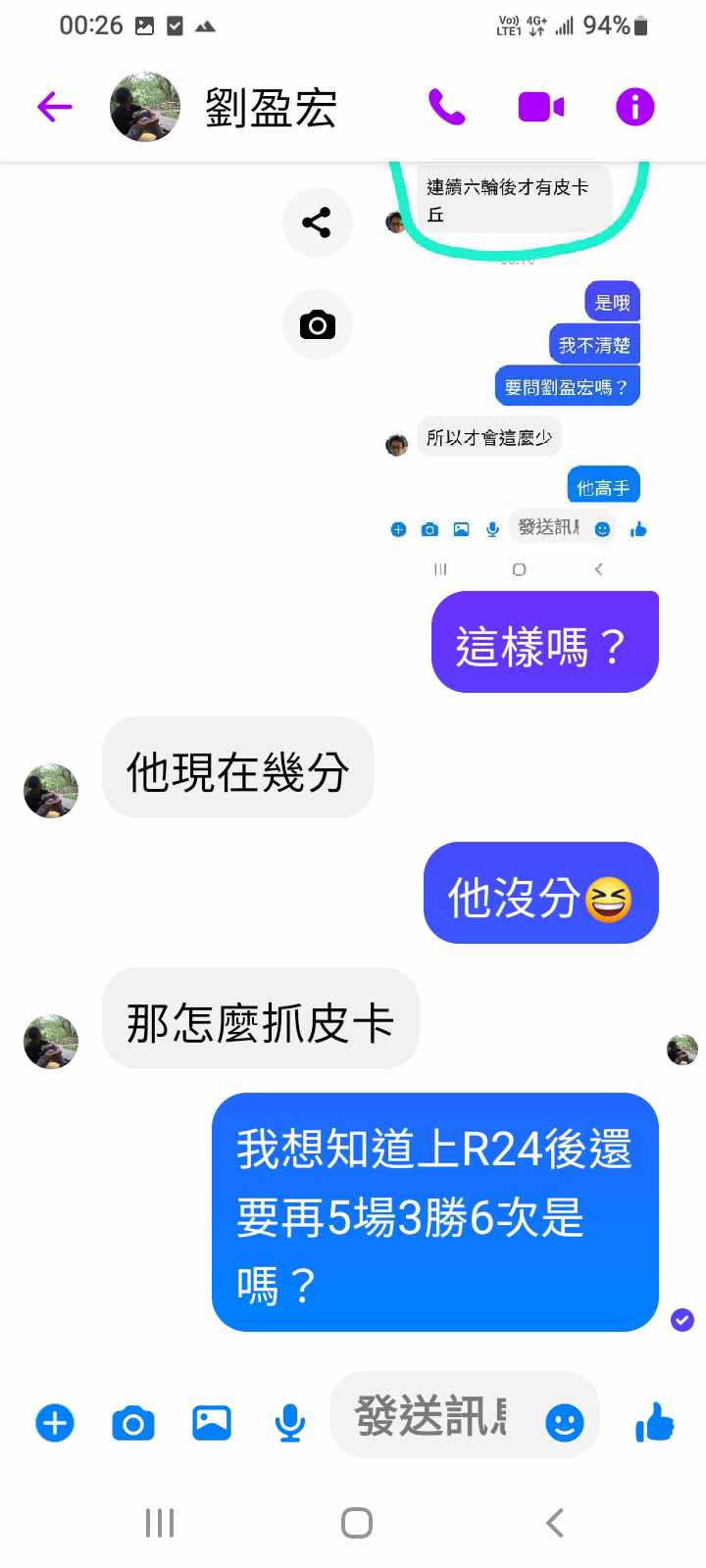Go to the home screen
The image size is (706, 1568).
click(356, 1523)
